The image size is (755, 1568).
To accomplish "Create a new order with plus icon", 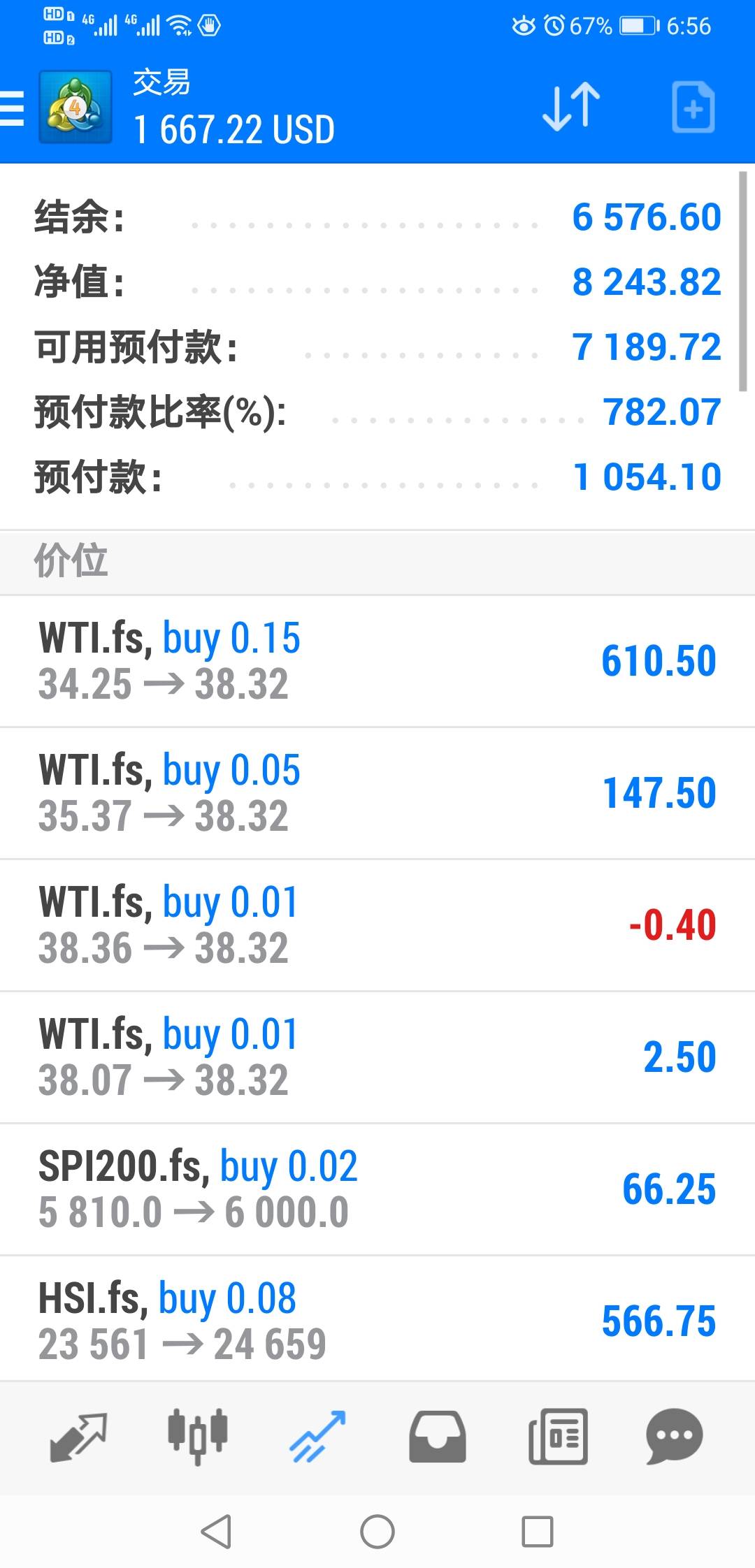I will pos(693,107).
